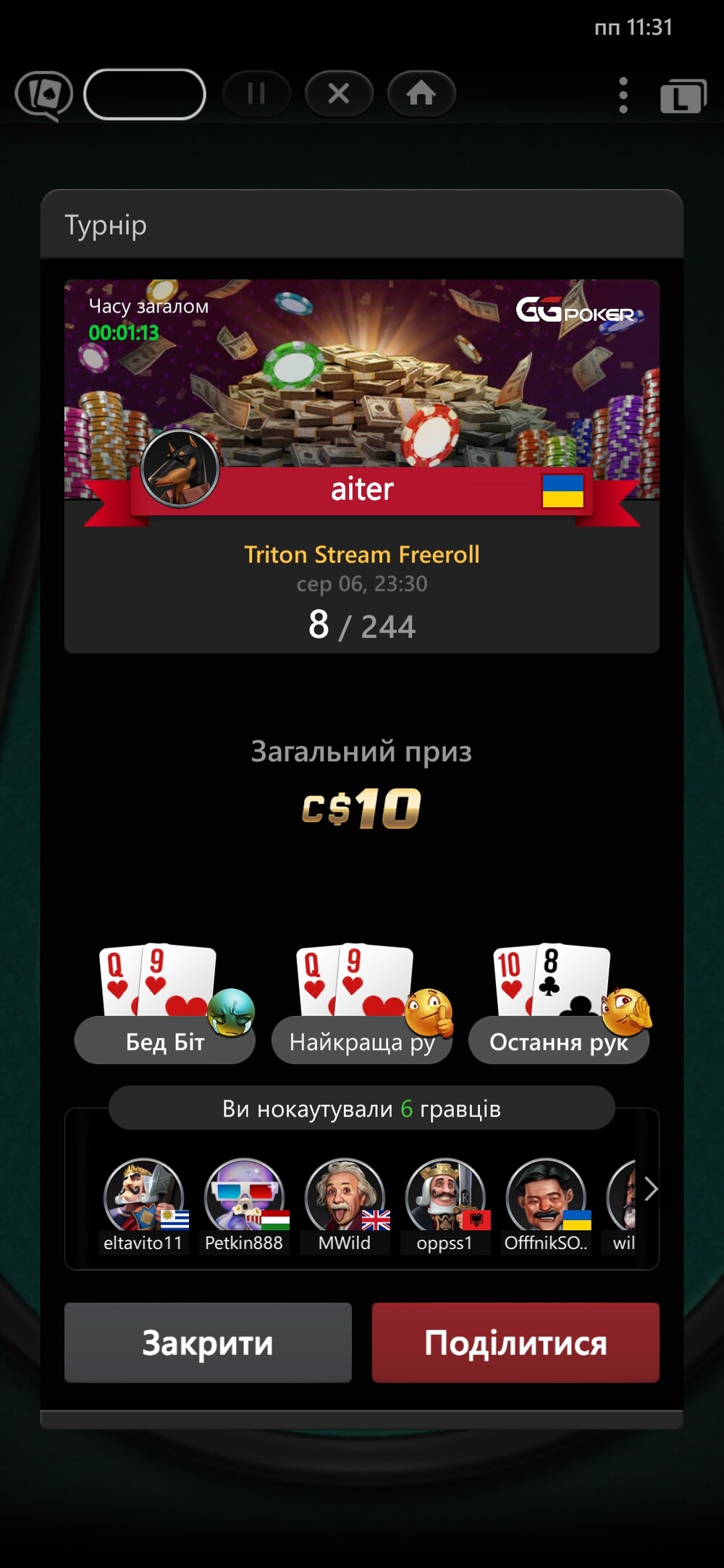Screen dimensions: 724x1568
Task: View knocked-out player OfffnikSO..
Action: click(546, 1205)
